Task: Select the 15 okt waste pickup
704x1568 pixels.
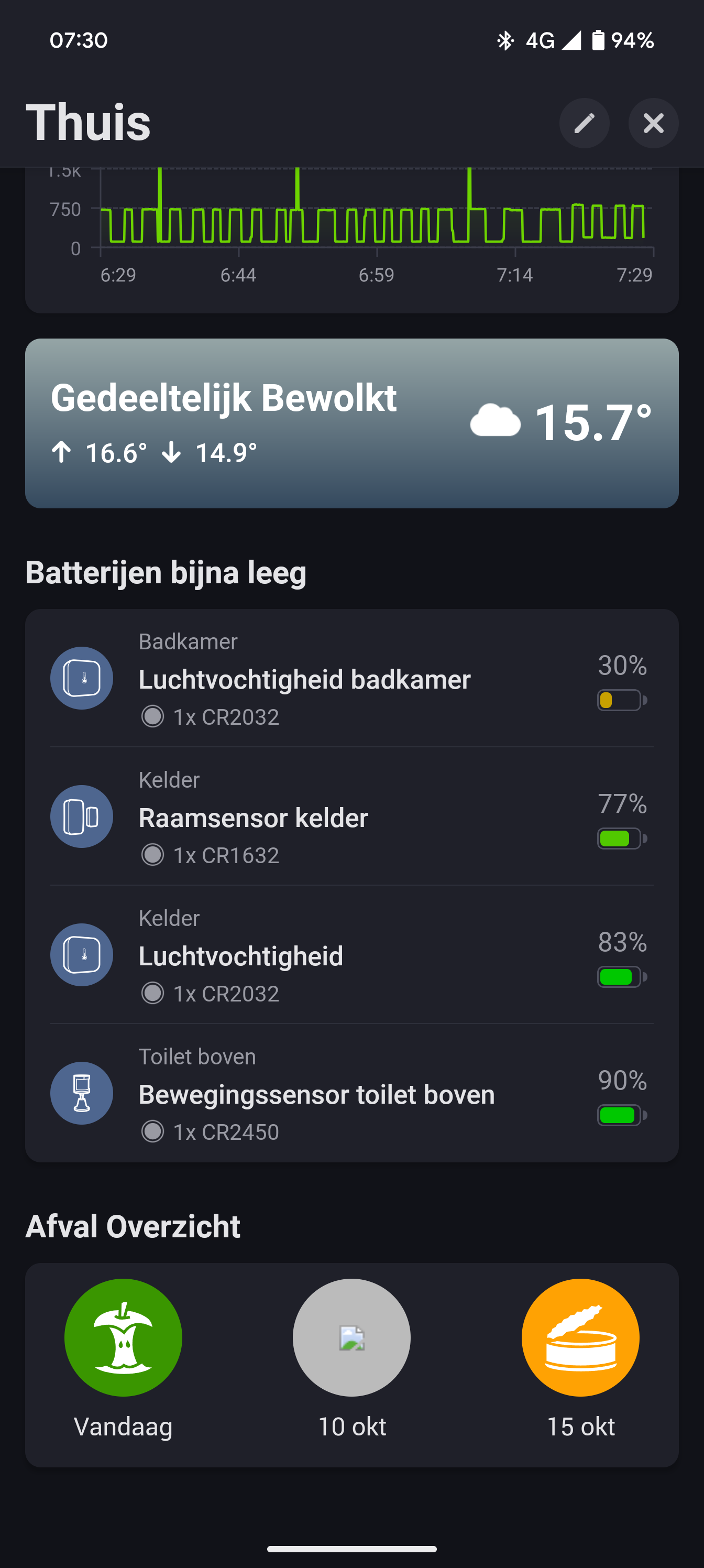Action: tap(580, 1337)
